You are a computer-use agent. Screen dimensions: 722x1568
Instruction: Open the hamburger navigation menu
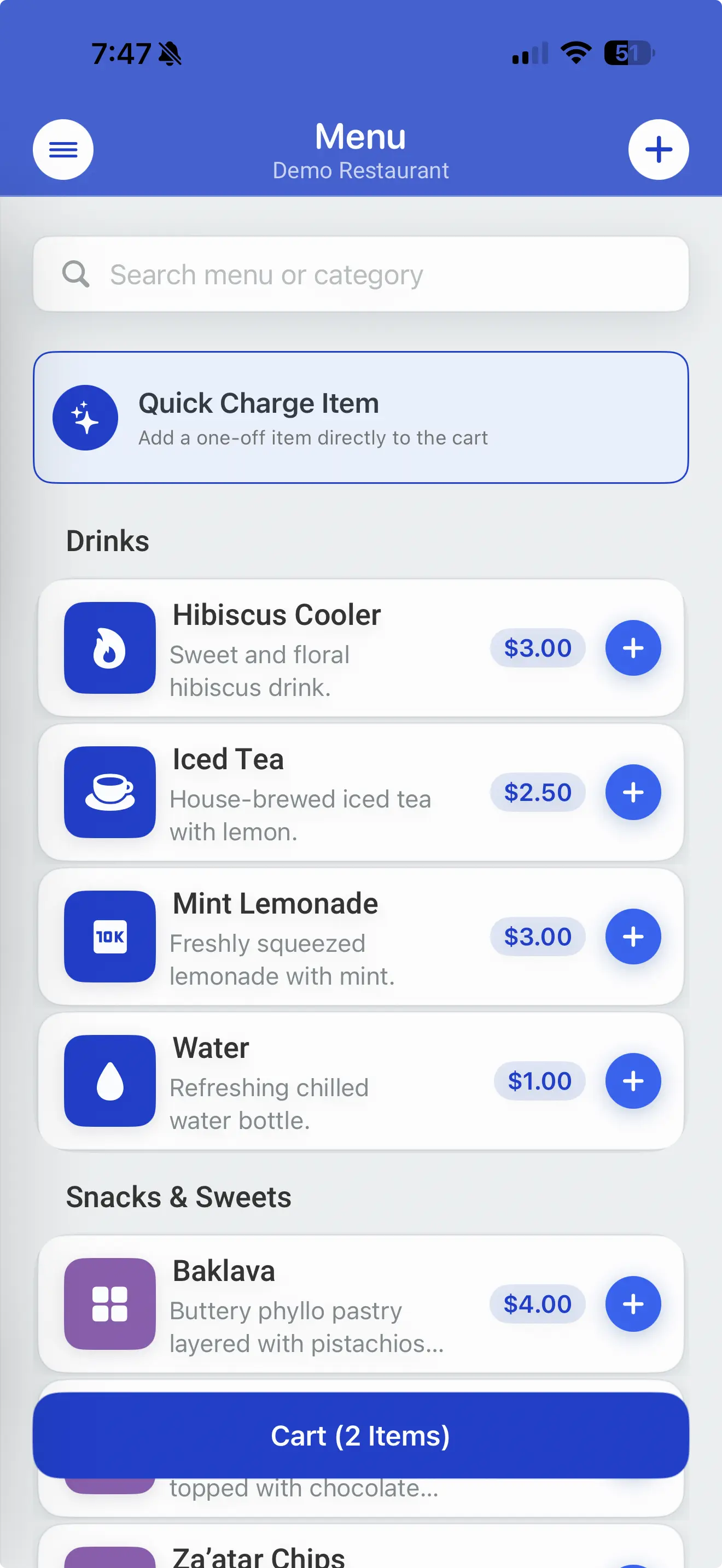(x=63, y=149)
